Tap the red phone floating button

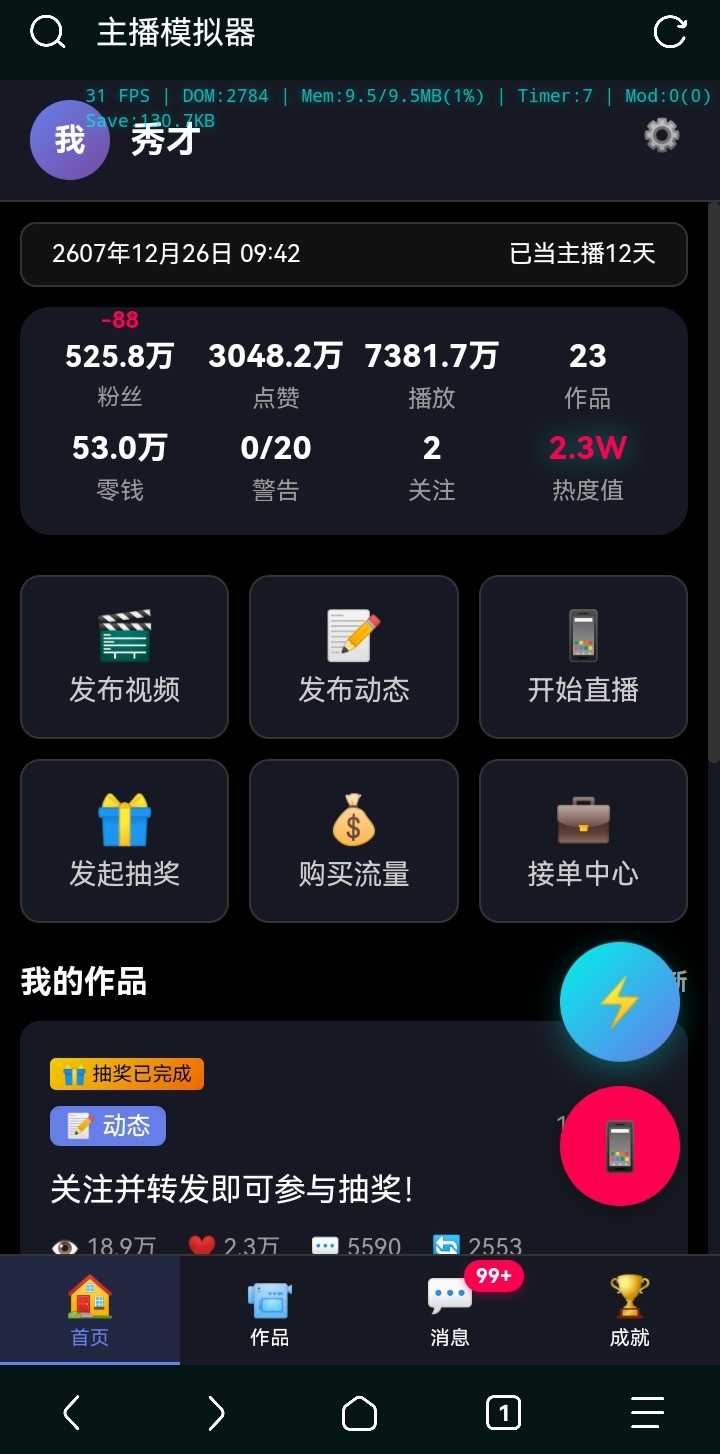click(619, 1146)
